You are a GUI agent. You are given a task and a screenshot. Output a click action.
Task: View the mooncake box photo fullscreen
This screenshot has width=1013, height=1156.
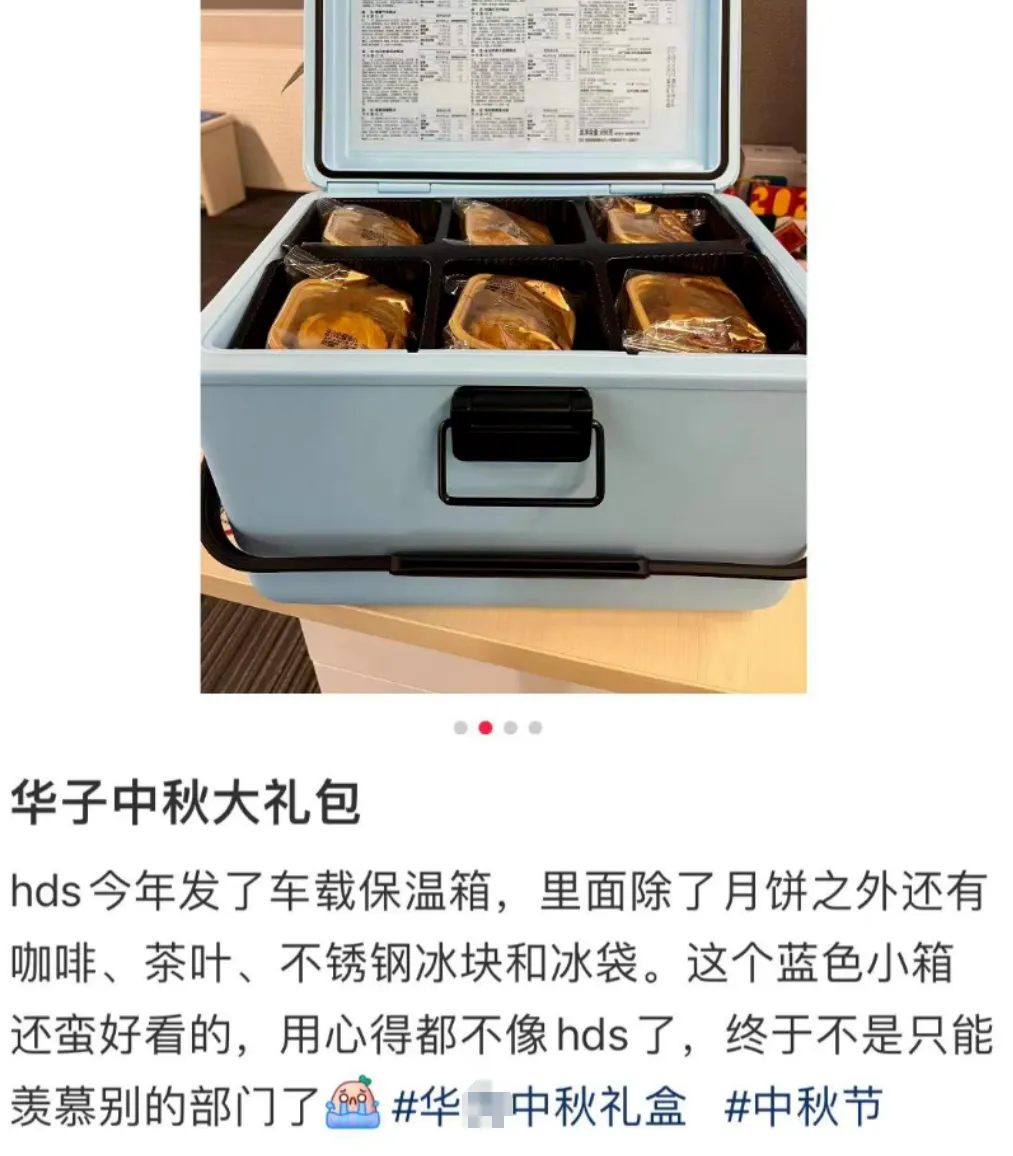(503, 346)
